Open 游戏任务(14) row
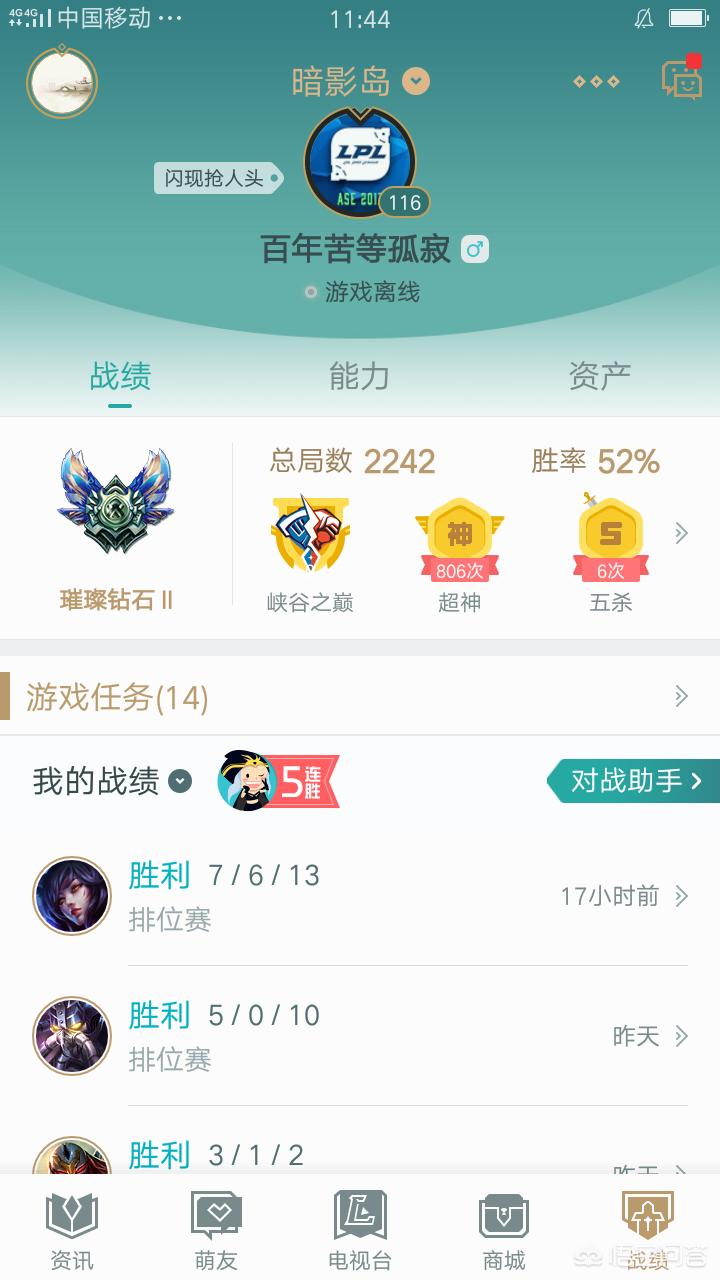This screenshot has height=1280, width=720. 360,697
